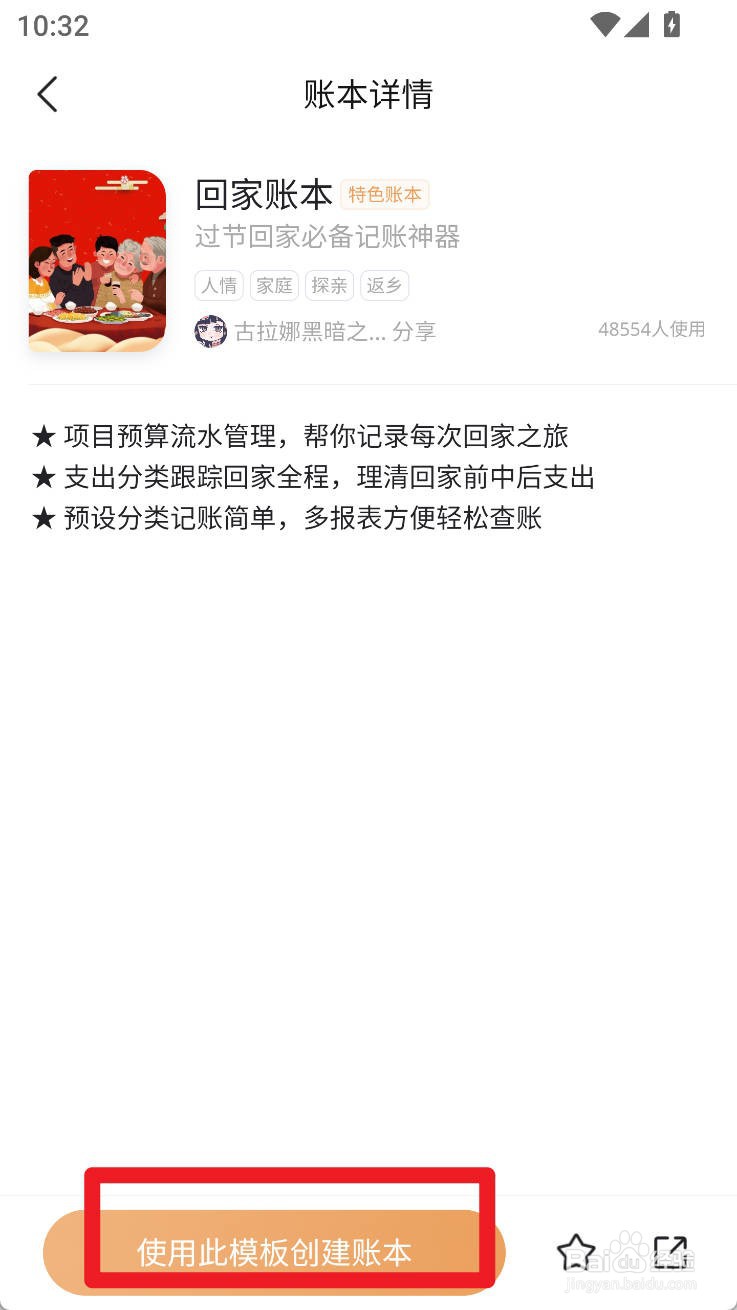Select the 人情 tag
The image size is (737, 1310).
[218, 285]
